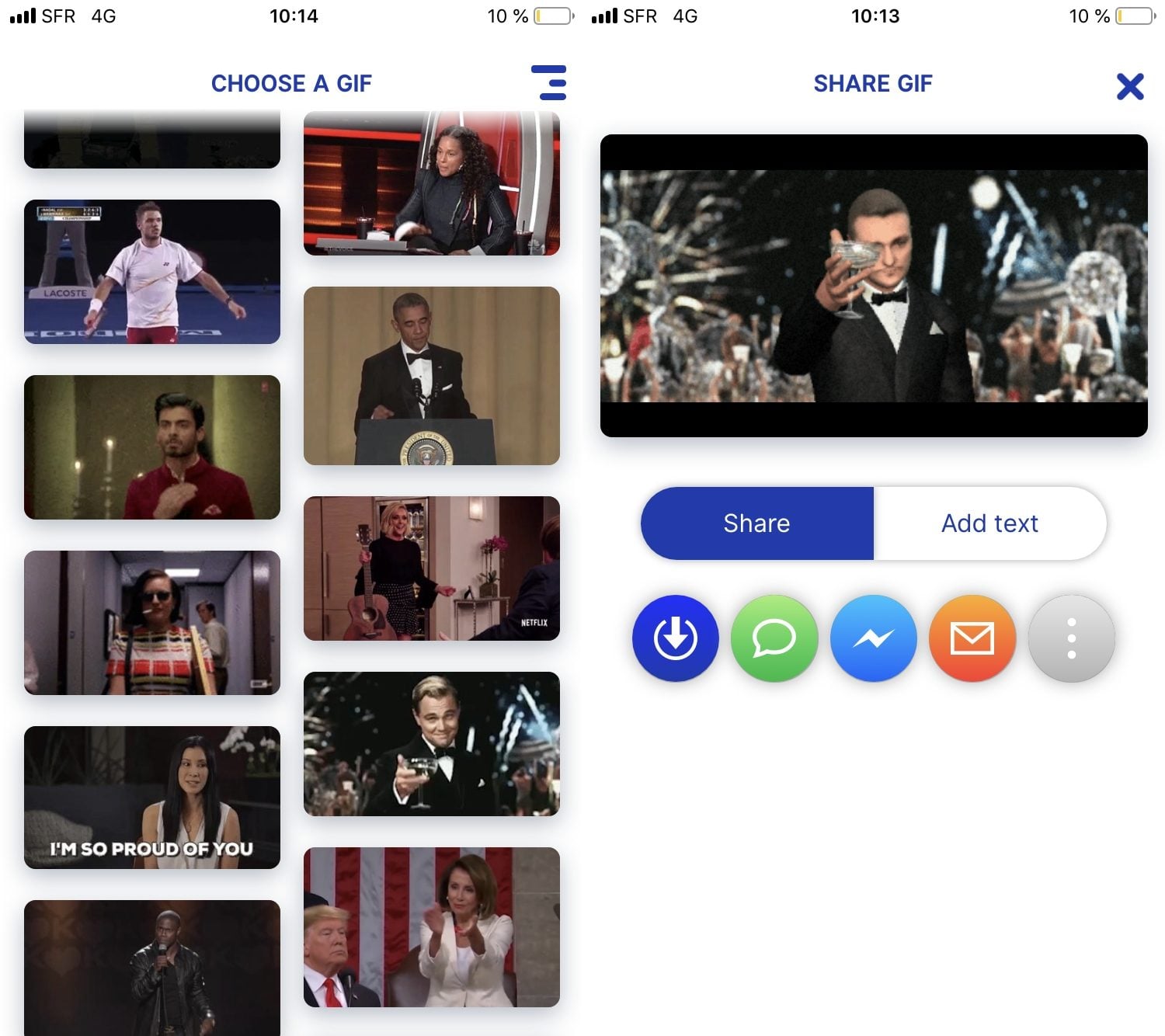
Task: Choose the Netflix guitar GIF
Action: click(x=432, y=568)
